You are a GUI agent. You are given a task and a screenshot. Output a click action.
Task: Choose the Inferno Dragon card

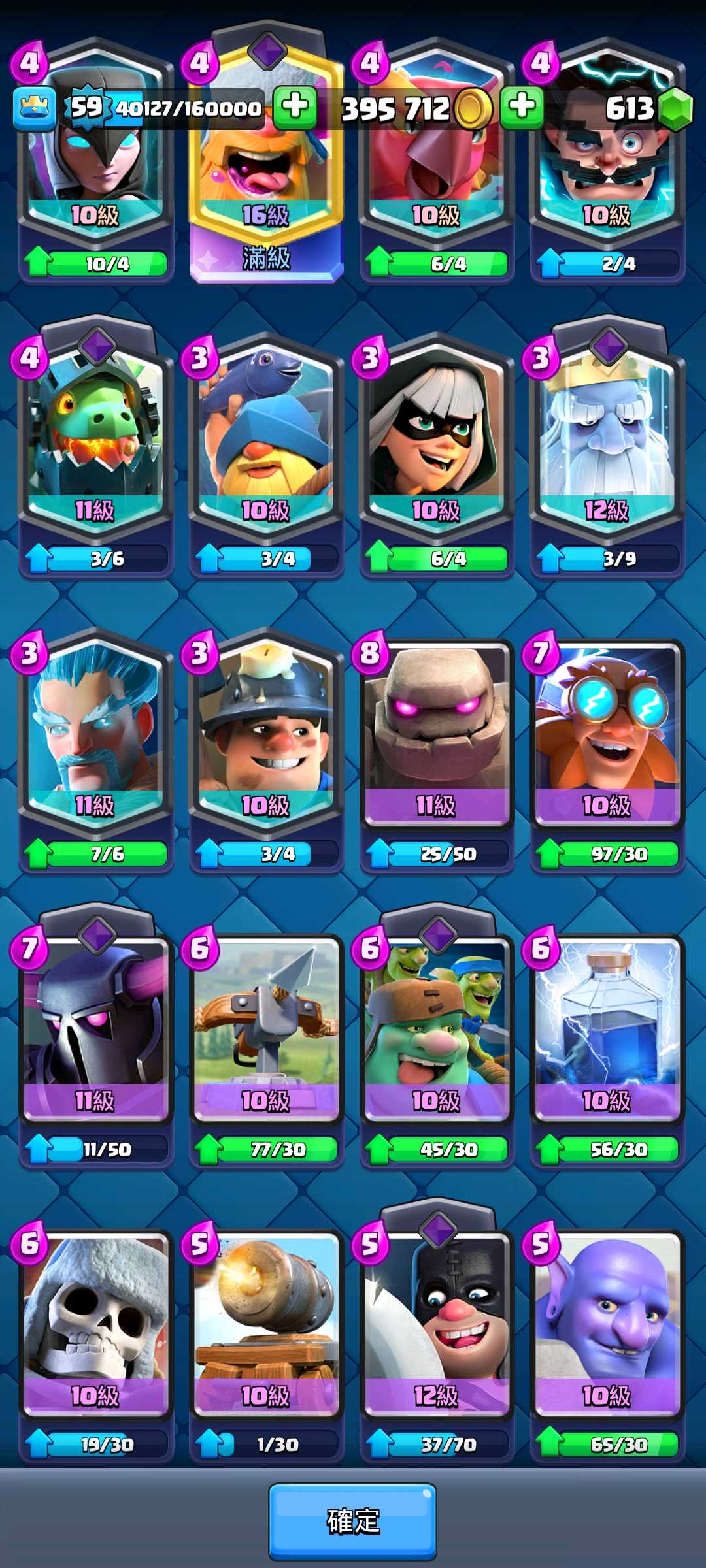click(x=96, y=451)
